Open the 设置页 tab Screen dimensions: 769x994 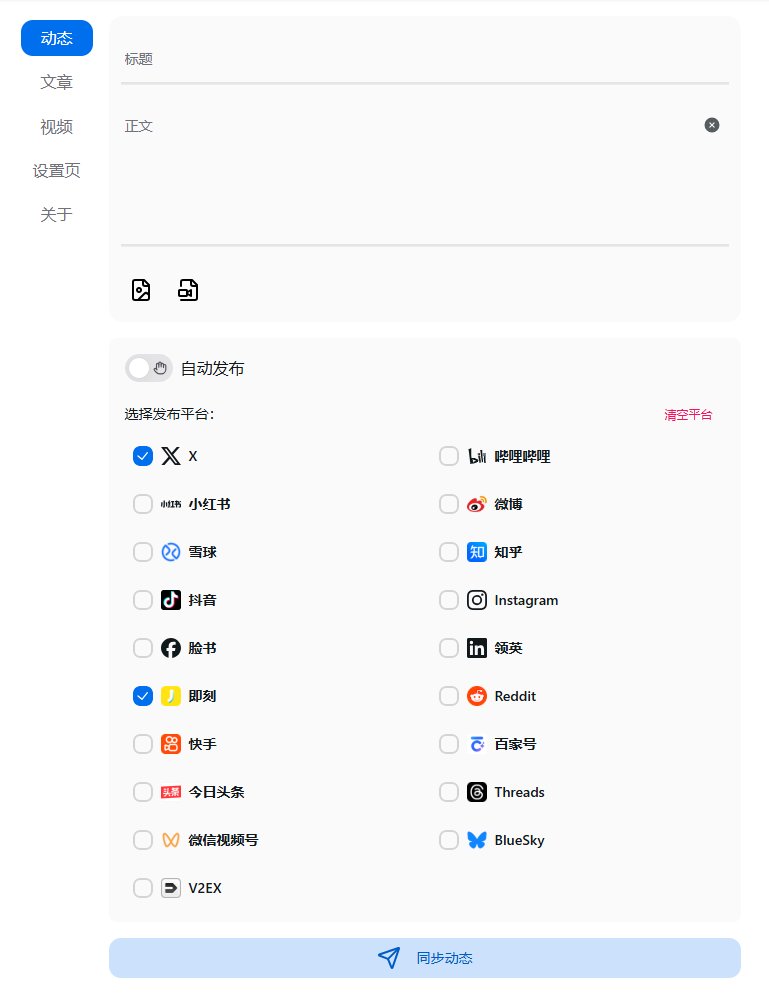click(56, 170)
